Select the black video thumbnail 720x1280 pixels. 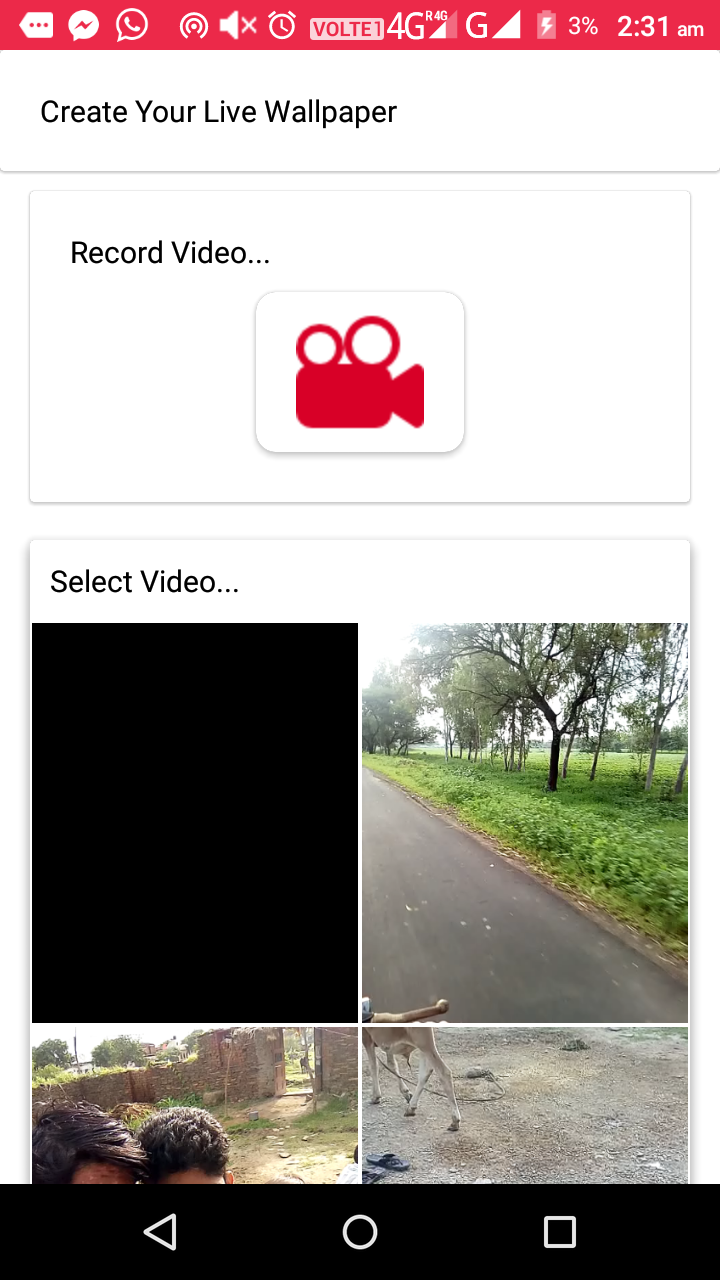coord(195,822)
